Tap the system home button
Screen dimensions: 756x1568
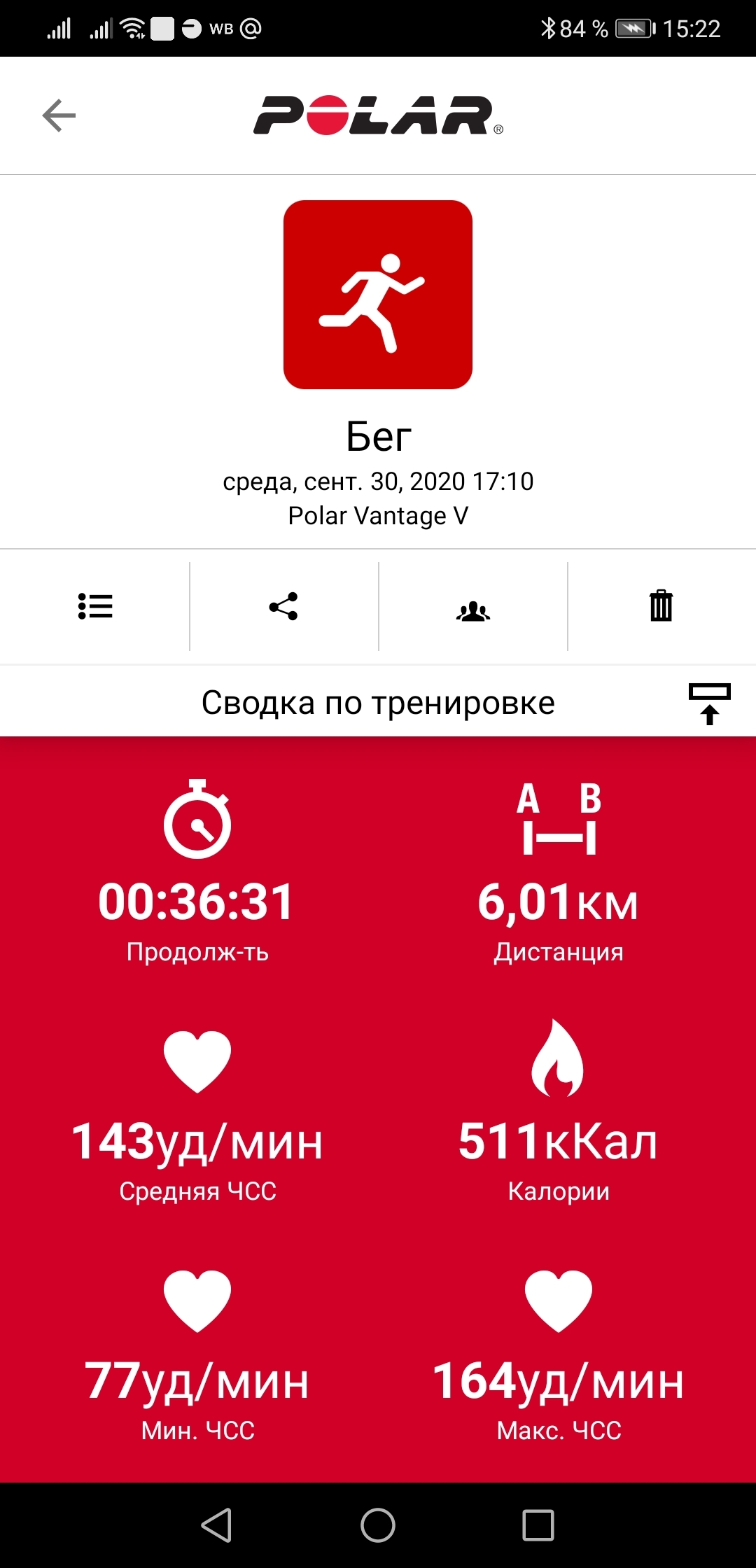coord(378,1525)
